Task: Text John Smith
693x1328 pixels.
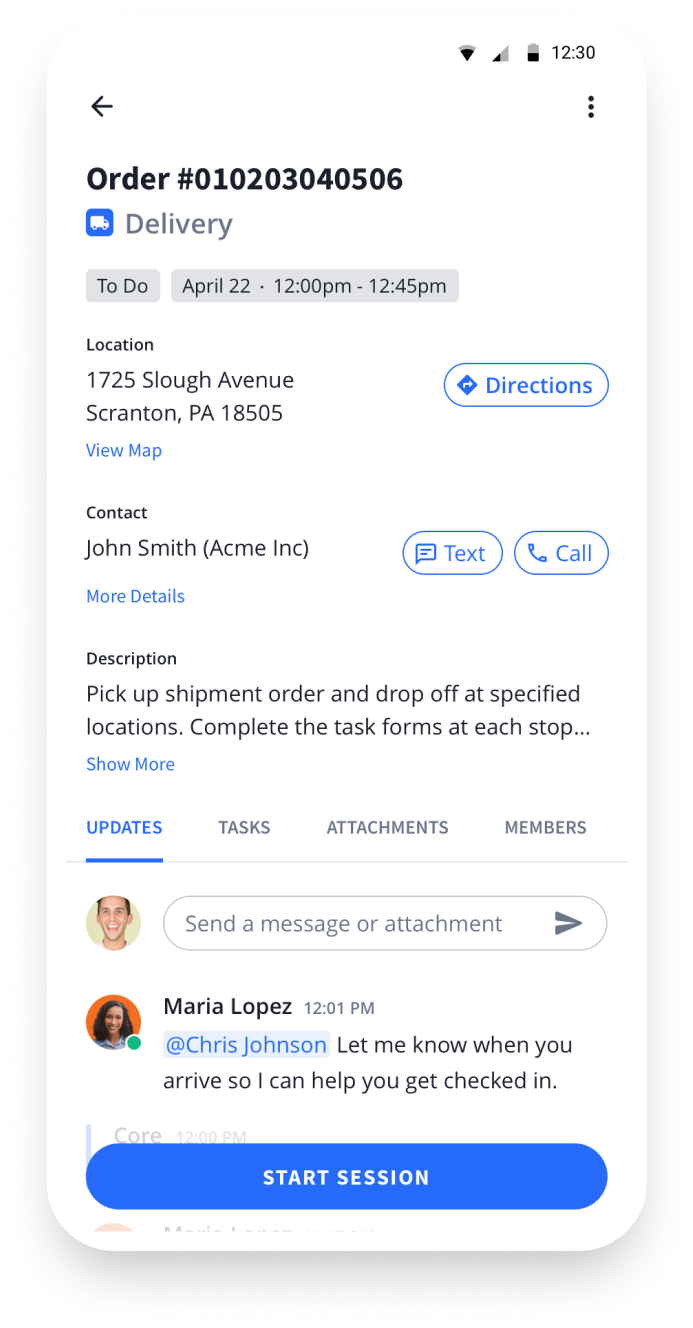Action: coord(452,553)
